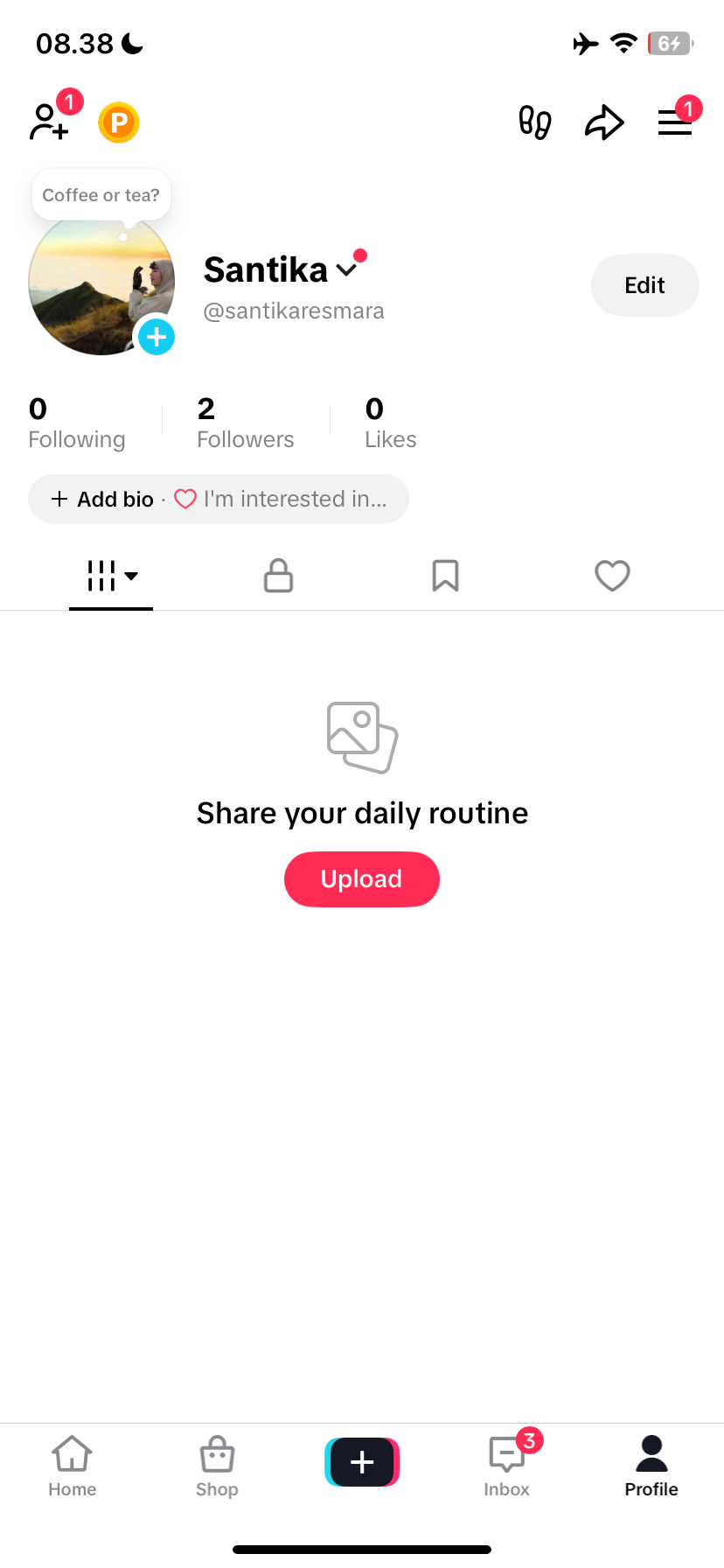
Task: Tap Add bio
Action: [x=103, y=500]
